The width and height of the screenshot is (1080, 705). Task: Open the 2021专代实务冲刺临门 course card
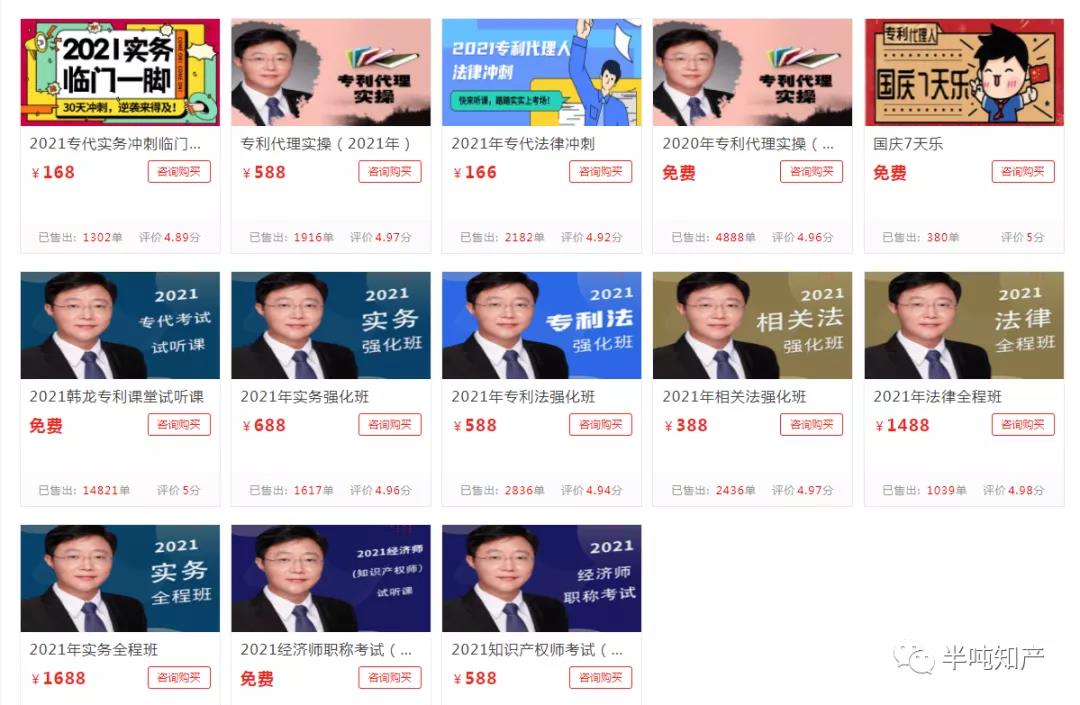click(120, 72)
